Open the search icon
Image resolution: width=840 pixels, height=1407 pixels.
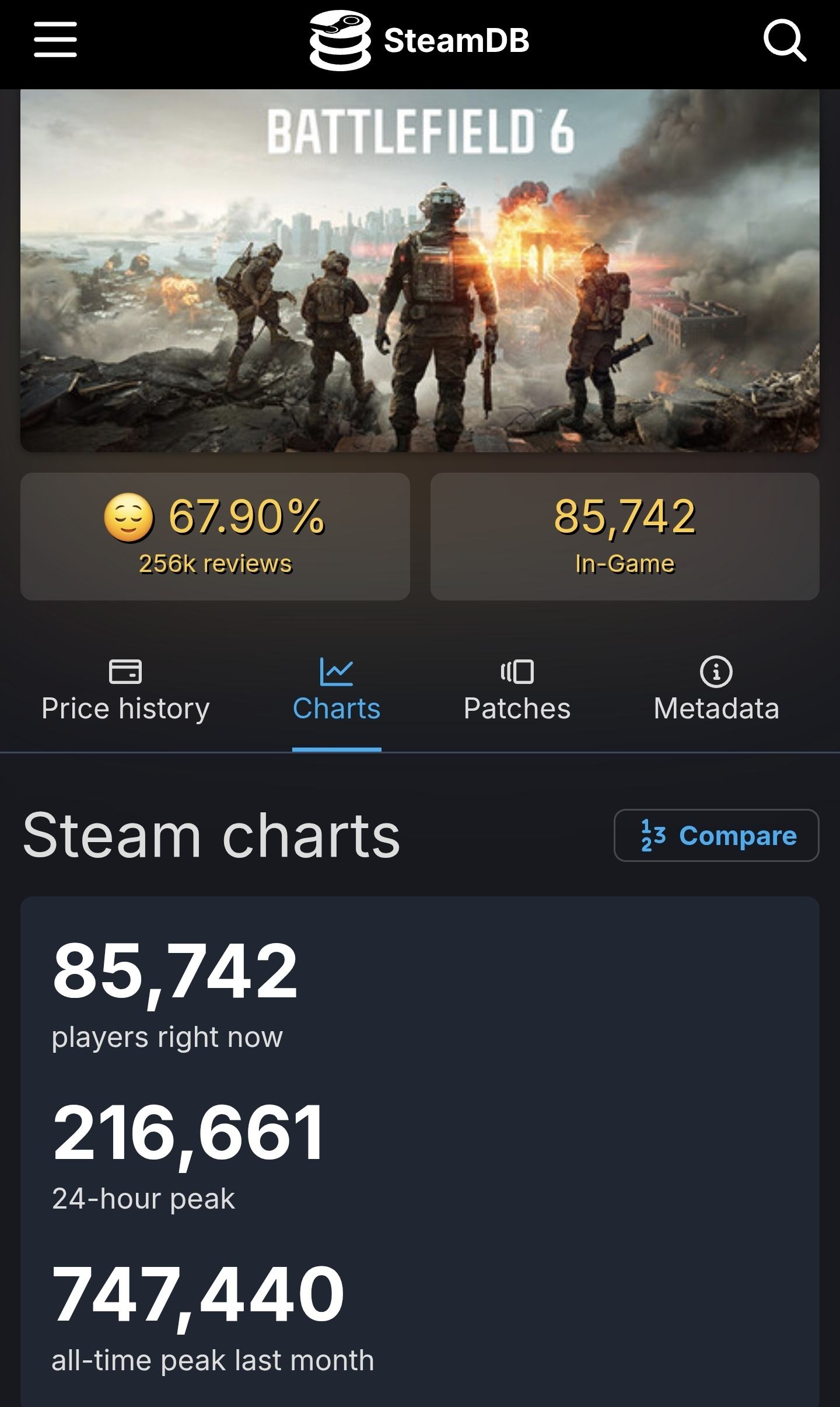coord(785,40)
